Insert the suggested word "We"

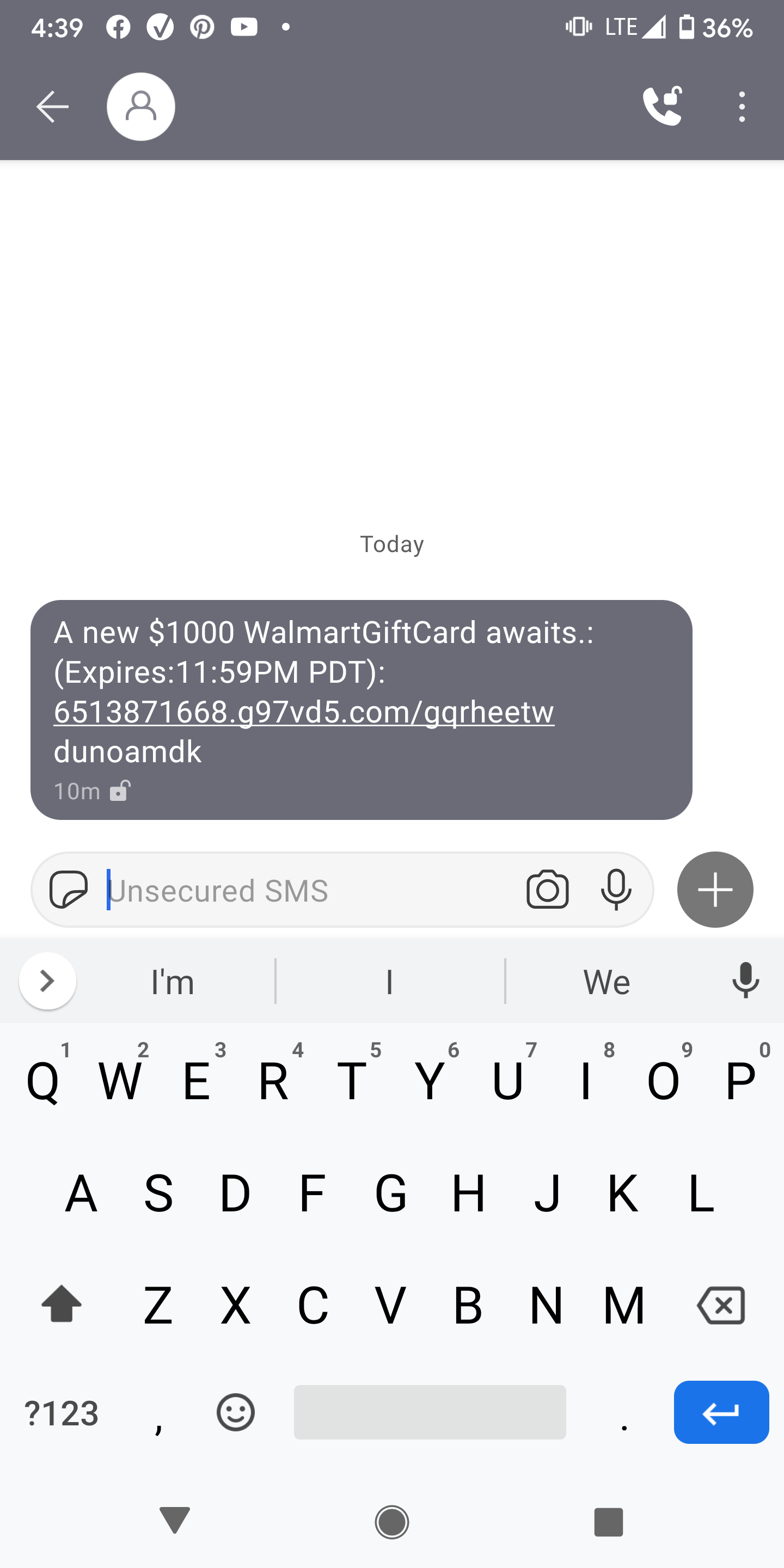[607, 982]
